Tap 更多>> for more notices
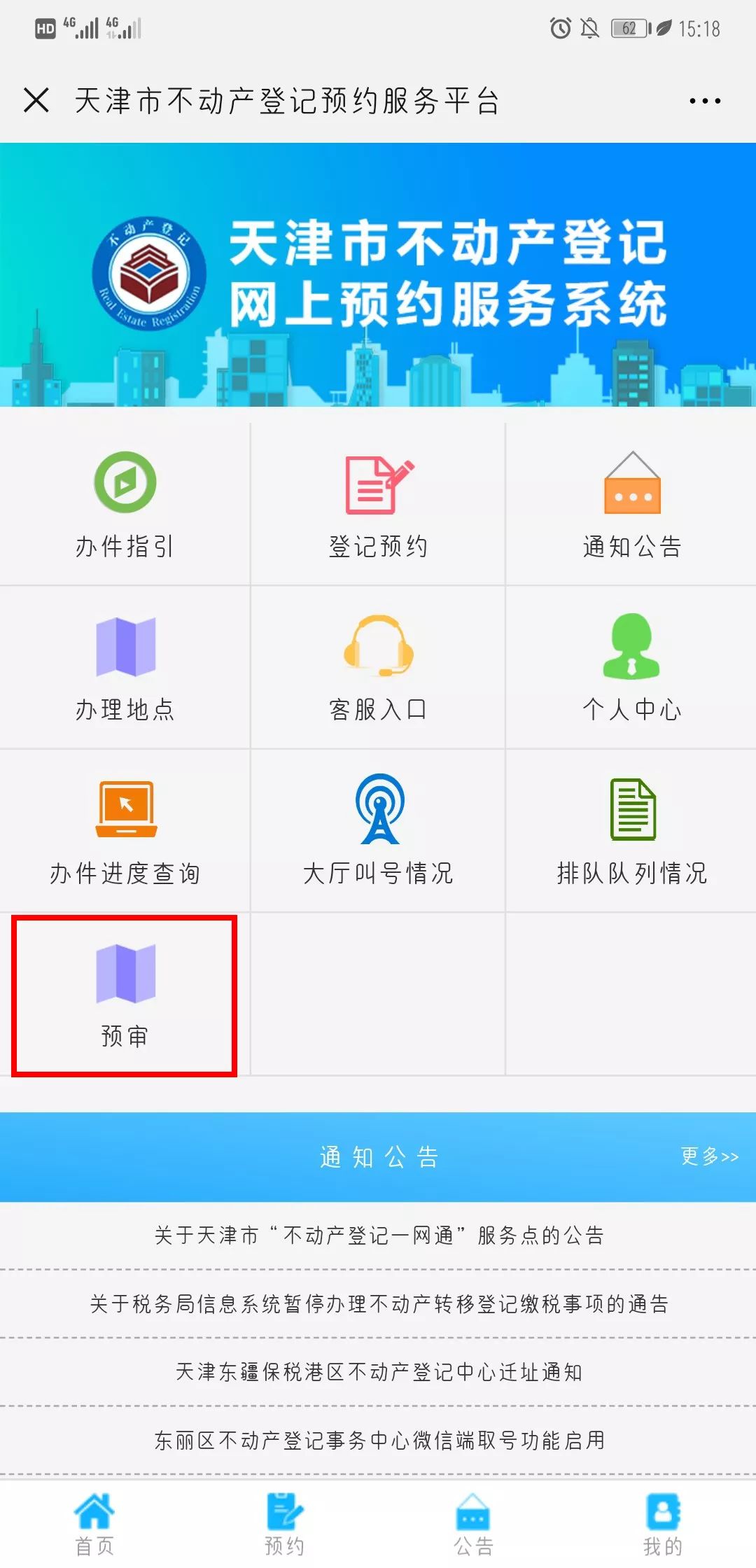Image resolution: width=756 pixels, height=1568 pixels. pyautogui.click(x=709, y=1156)
